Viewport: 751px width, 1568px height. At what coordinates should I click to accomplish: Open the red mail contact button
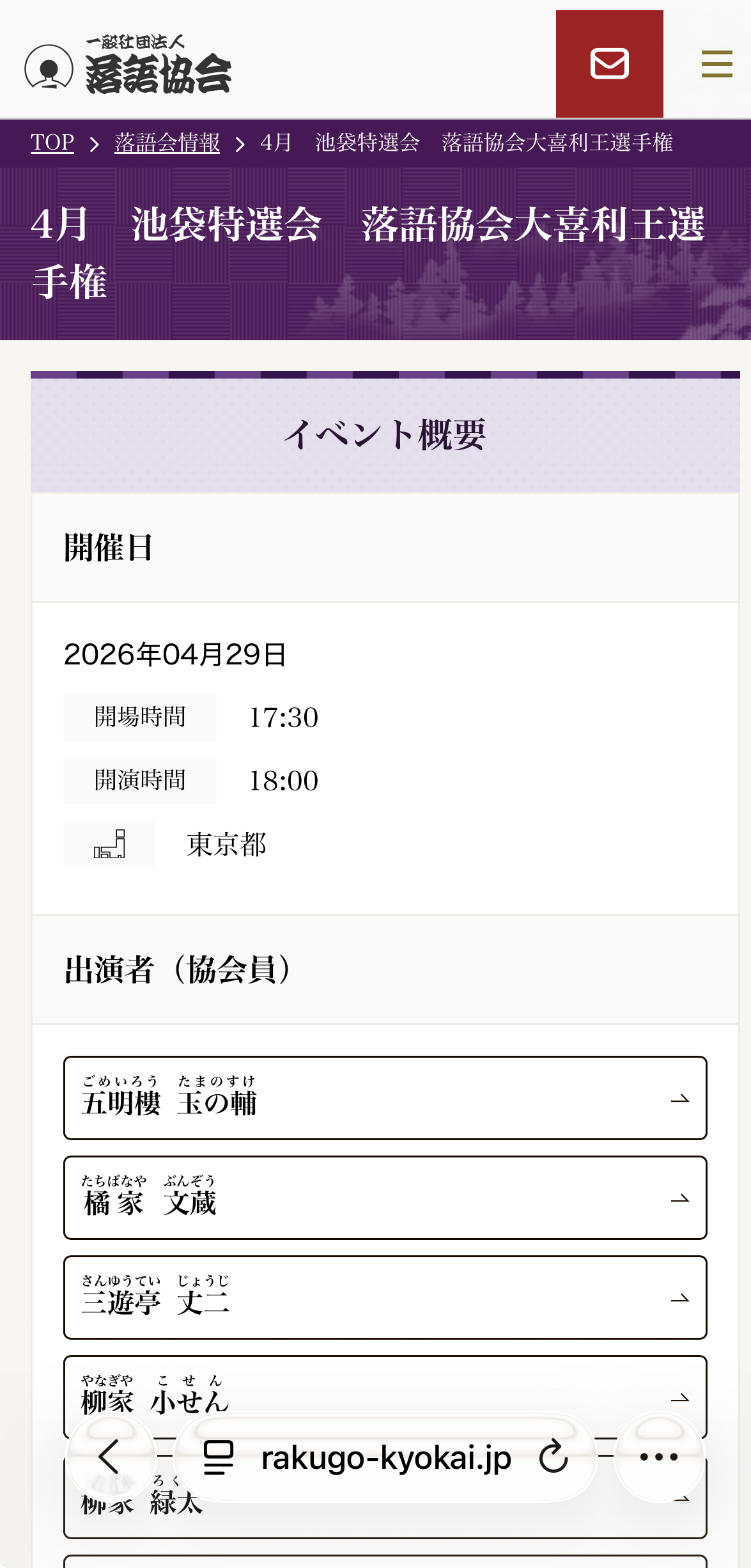609,64
